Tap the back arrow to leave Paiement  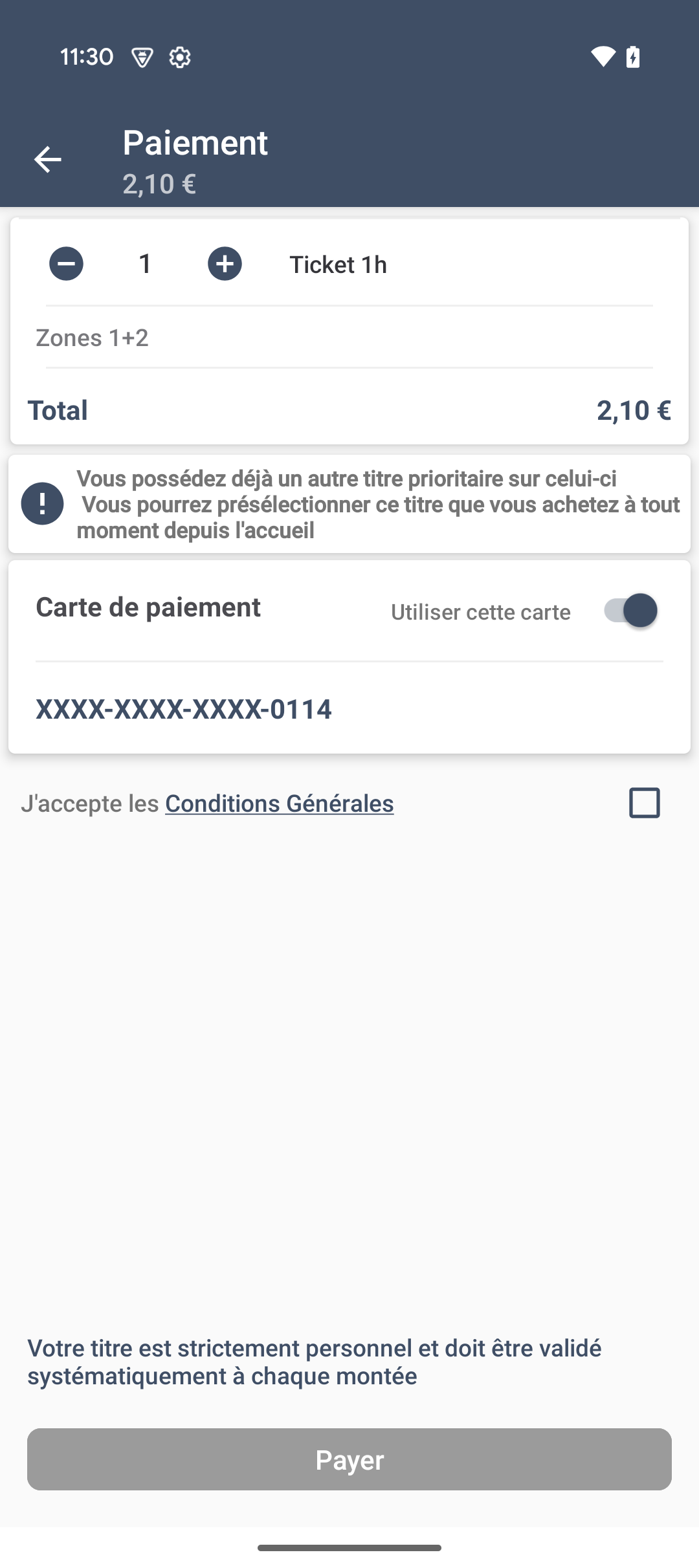pyautogui.click(x=47, y=160)
